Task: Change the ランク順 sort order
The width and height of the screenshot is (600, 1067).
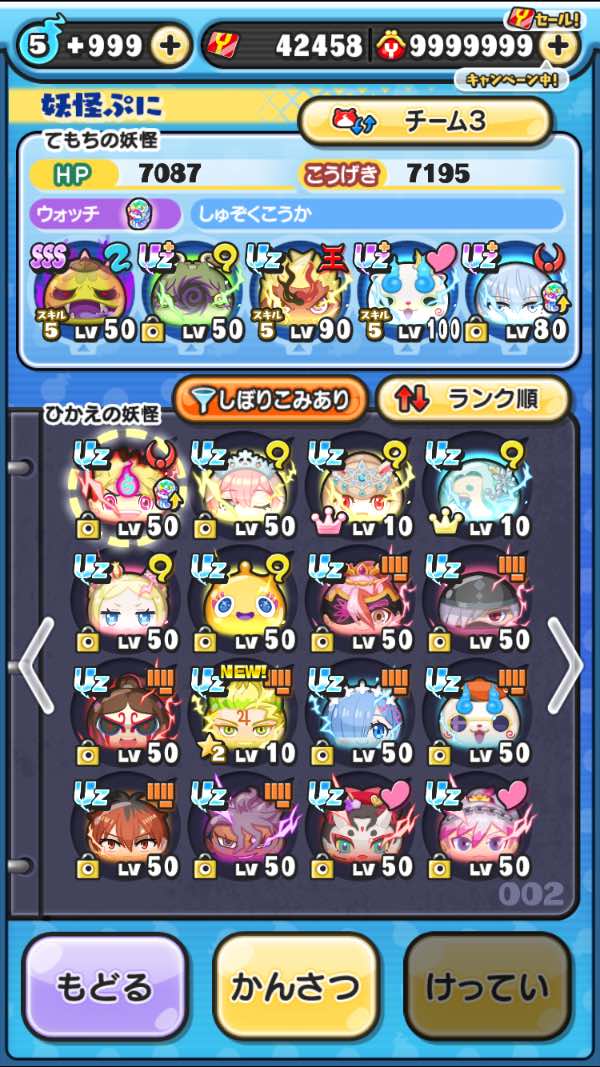Action: [x=472, y=400]
